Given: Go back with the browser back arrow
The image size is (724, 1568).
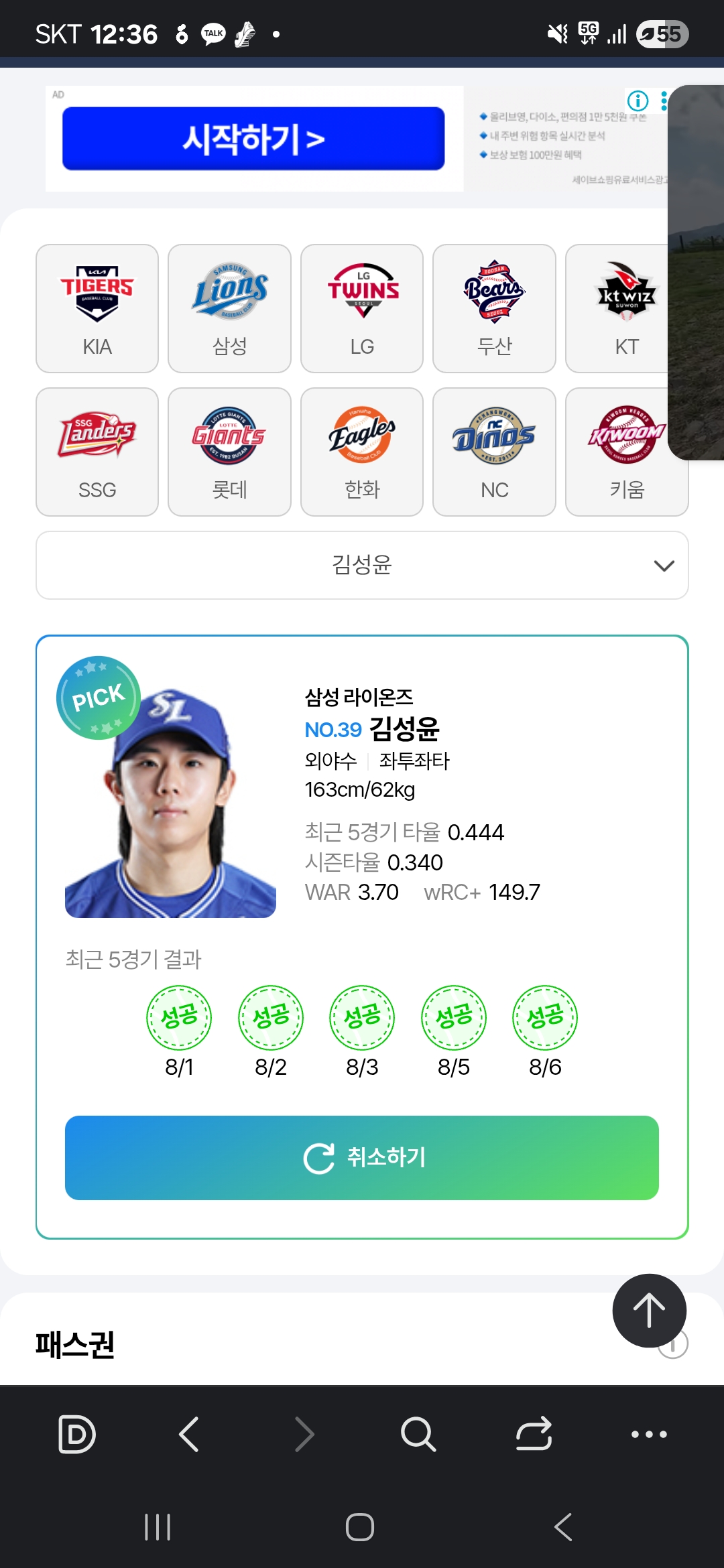Looking at the screenshot, I should [190, 1435].
